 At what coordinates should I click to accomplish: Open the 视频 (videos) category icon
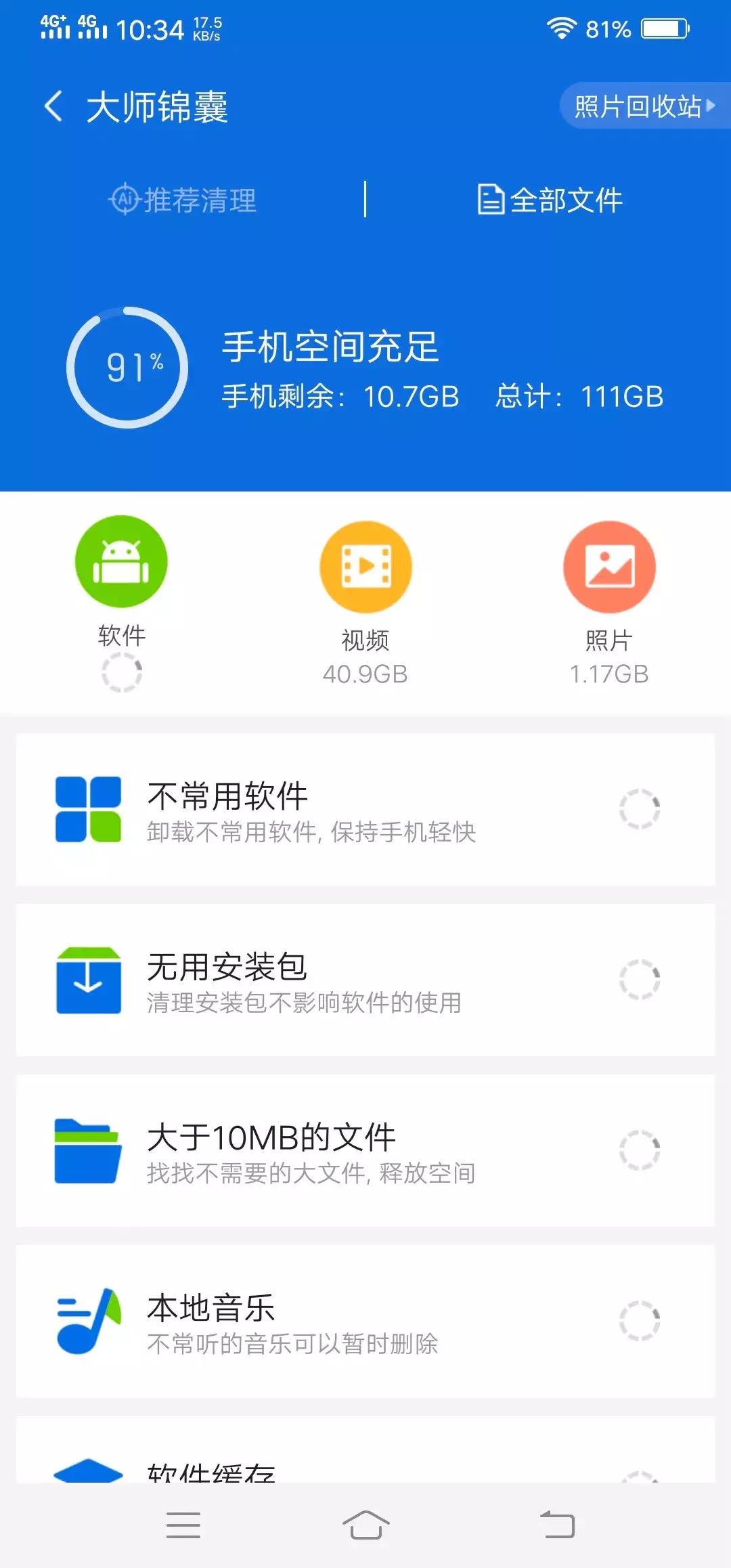pos(365,567)
